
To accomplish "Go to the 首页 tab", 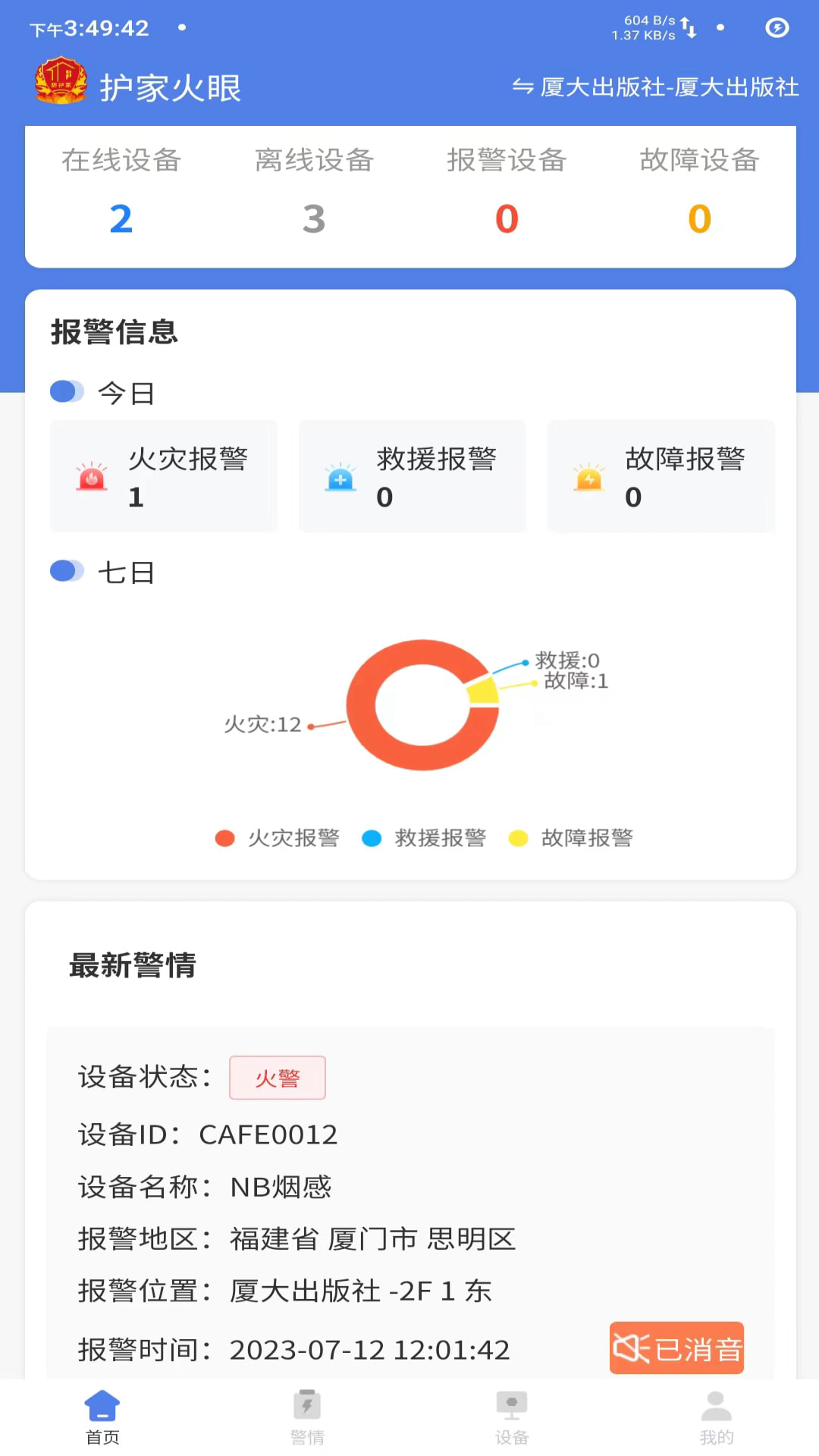I will [102, 1417].
